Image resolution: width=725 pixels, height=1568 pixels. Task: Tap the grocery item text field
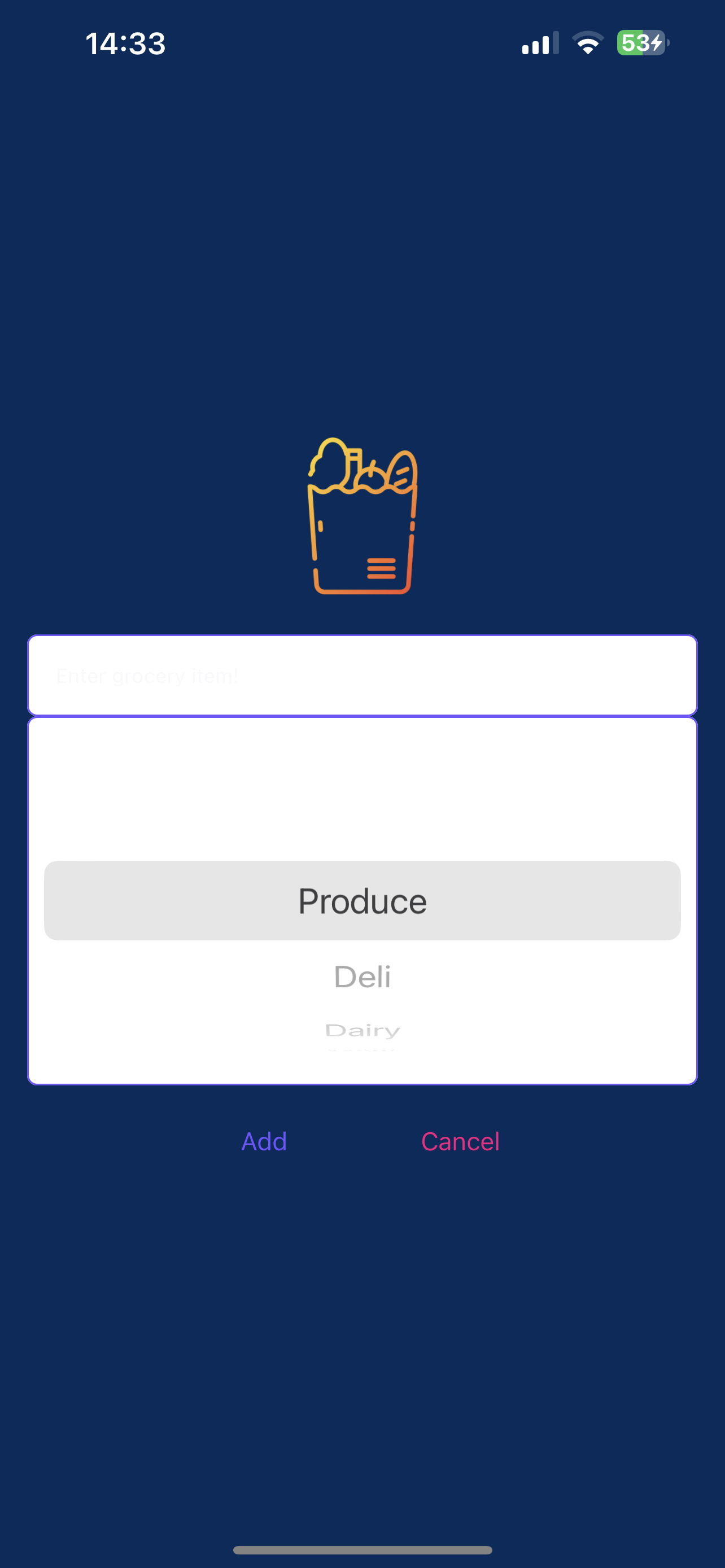click(362, 675)
